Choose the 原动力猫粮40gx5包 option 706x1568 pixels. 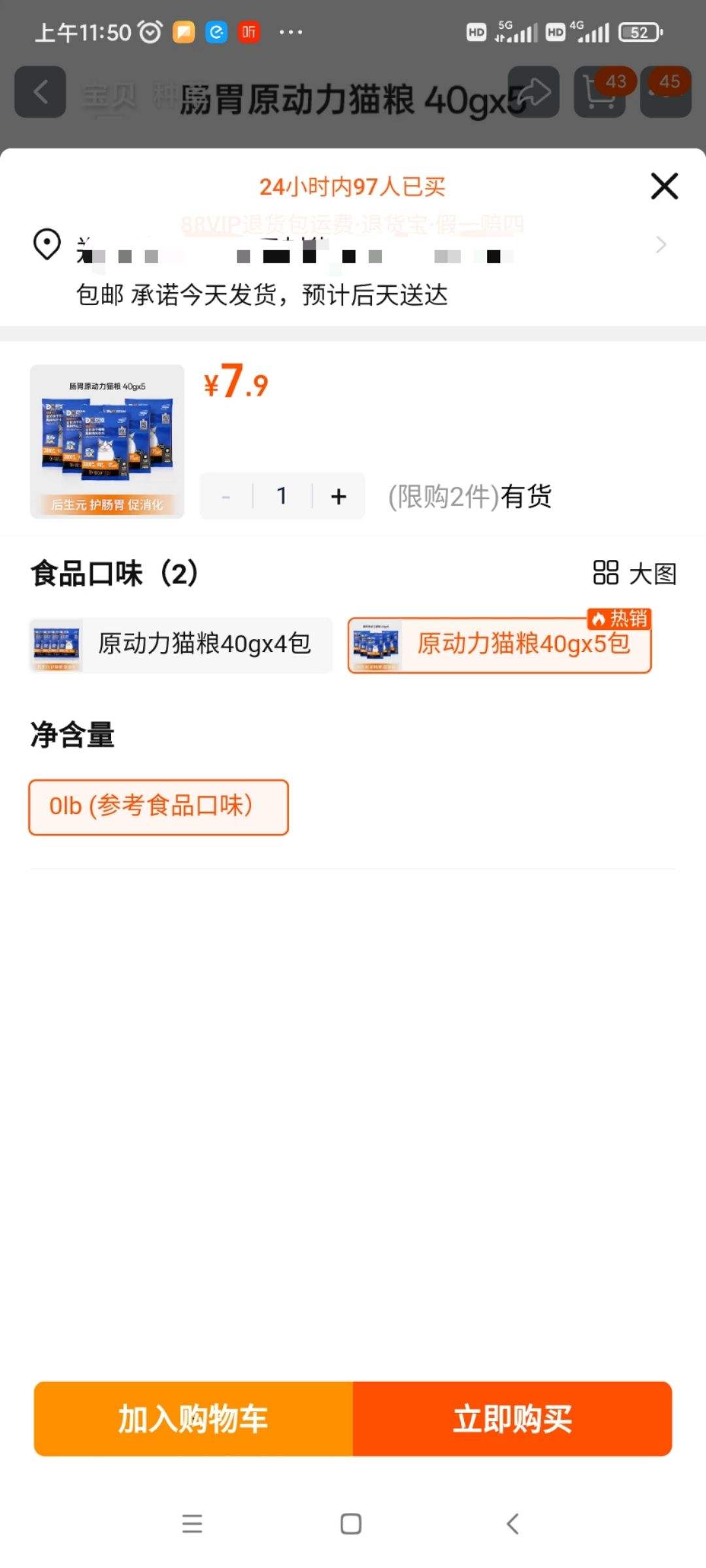tap(500, 644)
